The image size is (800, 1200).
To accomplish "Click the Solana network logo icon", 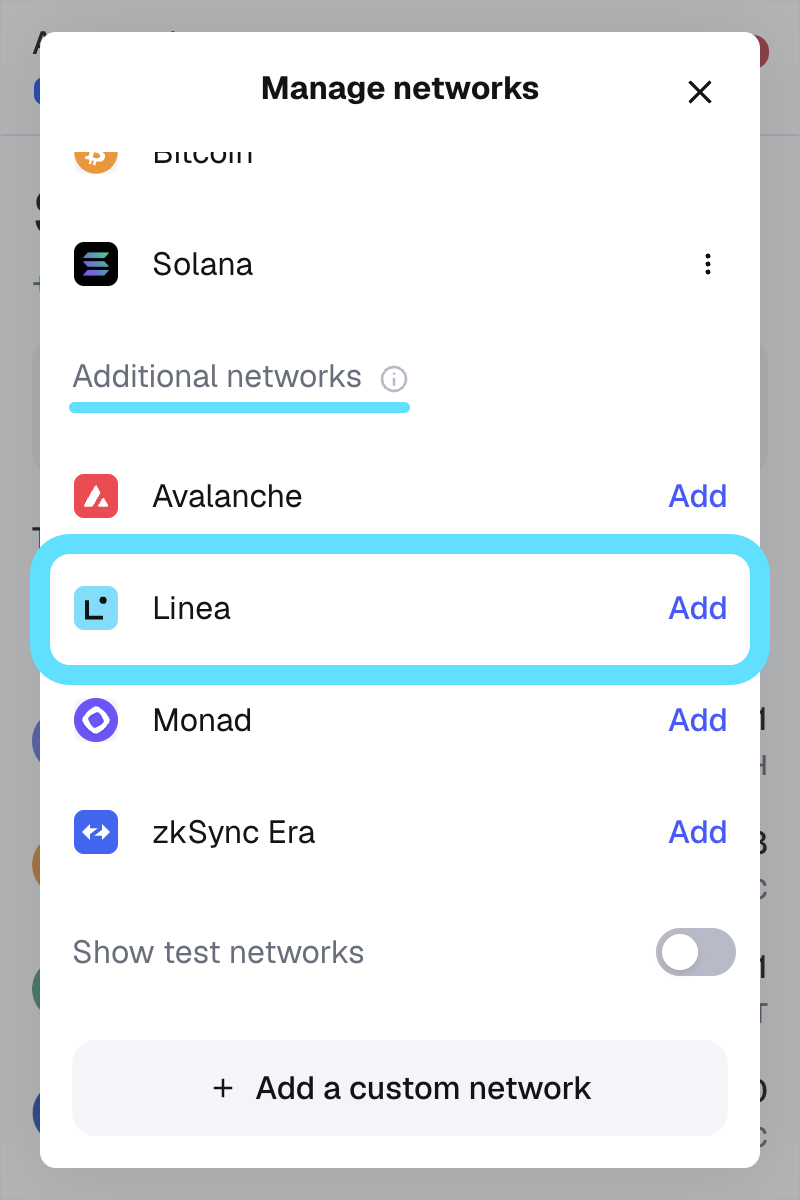I will click(95, 264).
